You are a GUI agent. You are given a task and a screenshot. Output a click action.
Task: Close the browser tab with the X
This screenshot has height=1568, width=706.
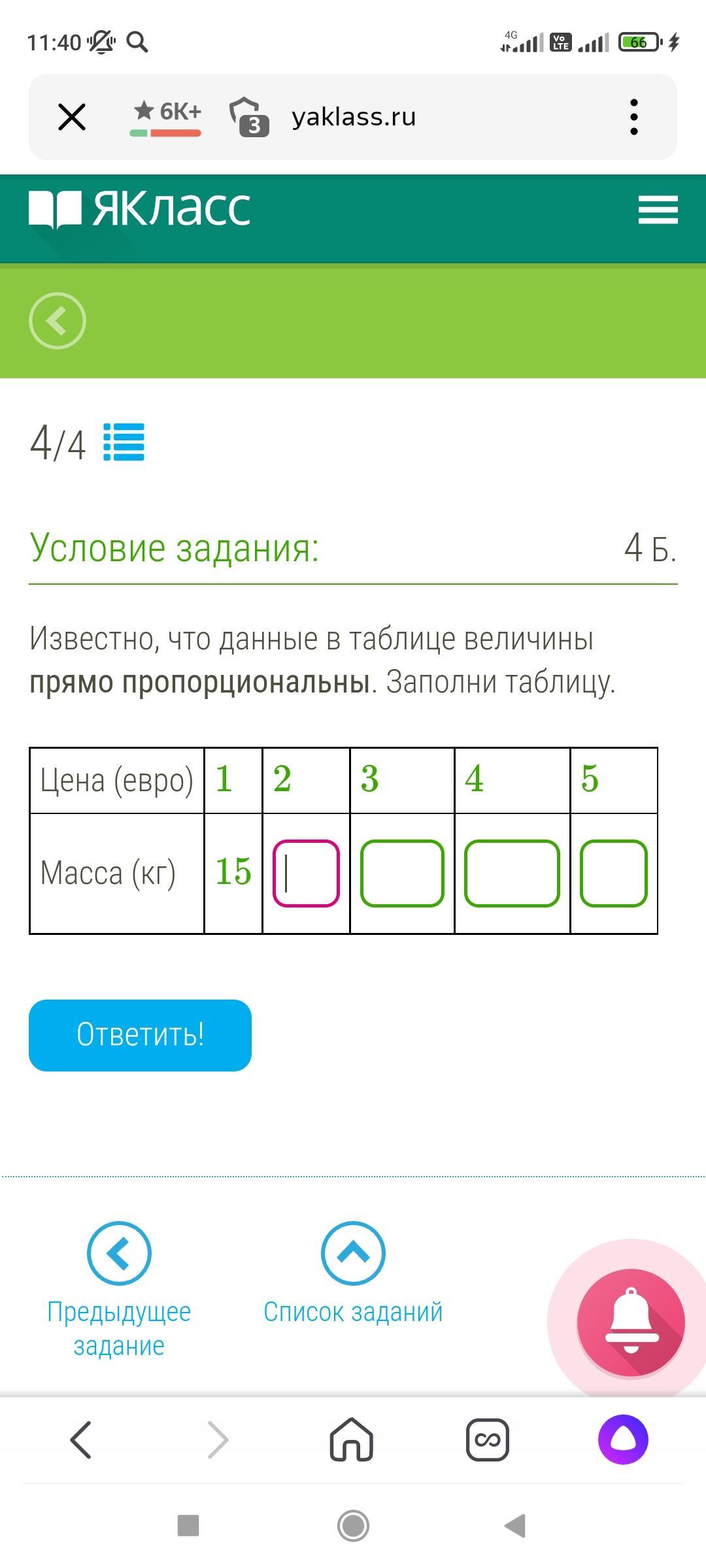pyautogui.click(x=72, y=118)
